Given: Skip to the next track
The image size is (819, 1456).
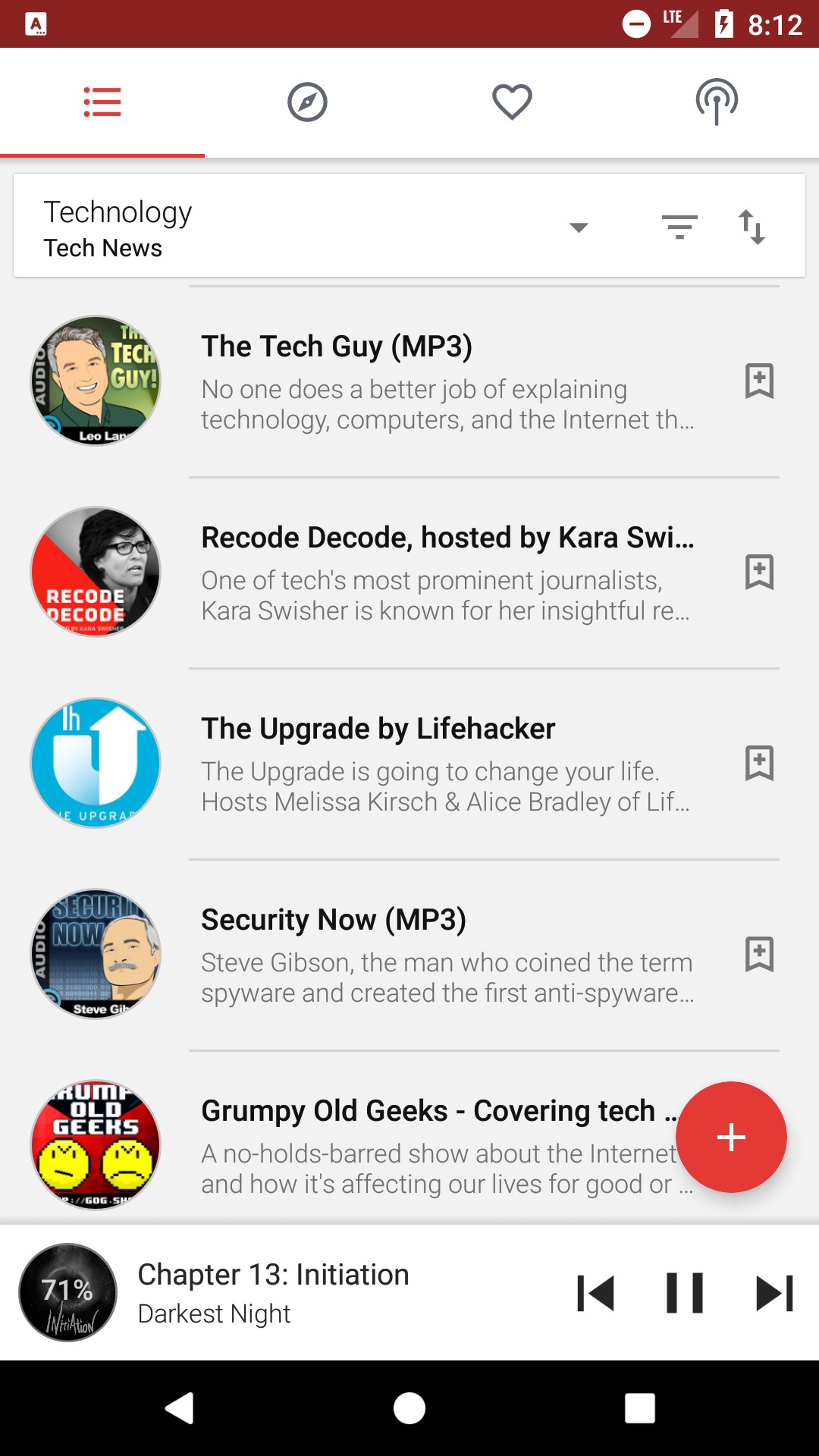Looking at the screenshot, I should pyautogui.click(x=774, y=1293).
